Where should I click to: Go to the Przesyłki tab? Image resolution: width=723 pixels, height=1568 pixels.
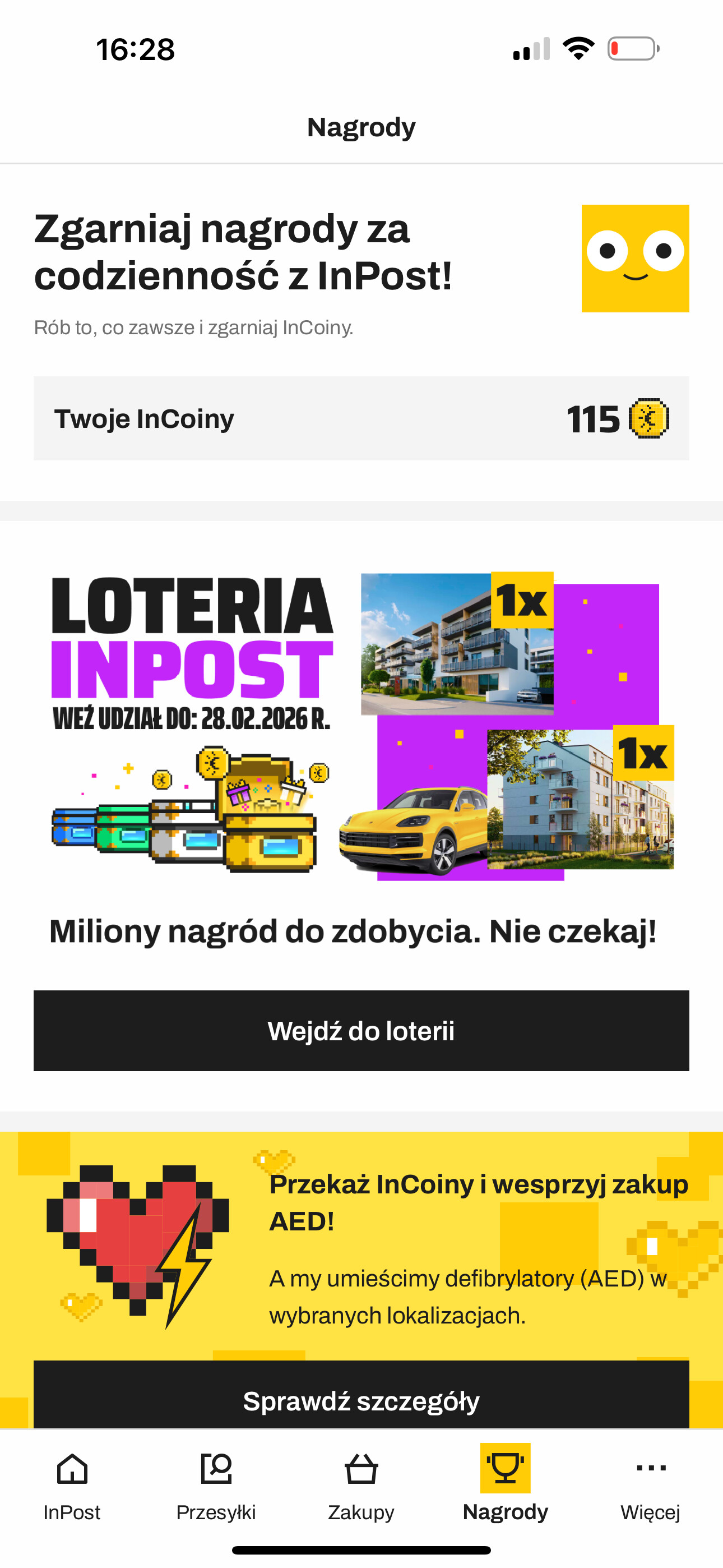point(216,1486)
